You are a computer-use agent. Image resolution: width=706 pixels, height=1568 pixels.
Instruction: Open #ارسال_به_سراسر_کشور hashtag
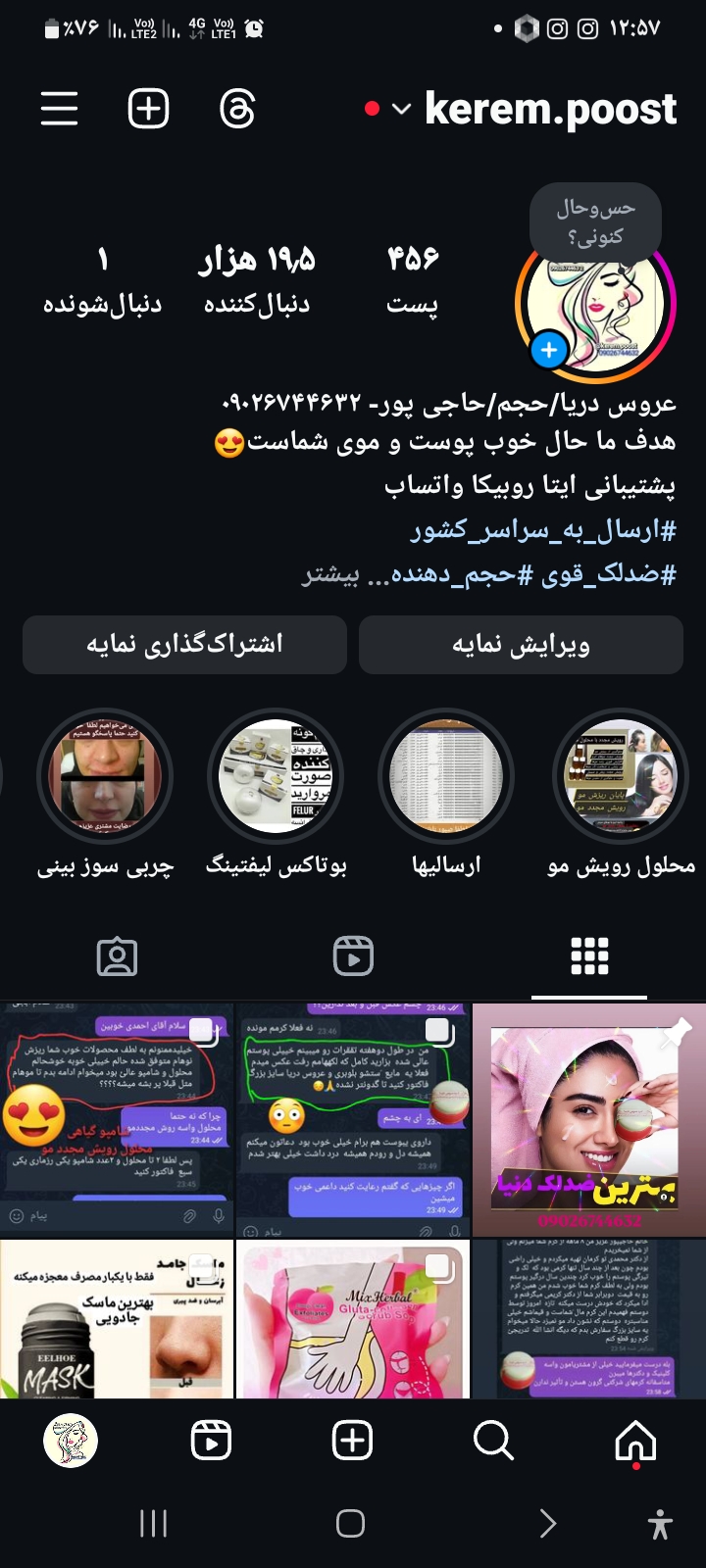(x=543, y=531)
